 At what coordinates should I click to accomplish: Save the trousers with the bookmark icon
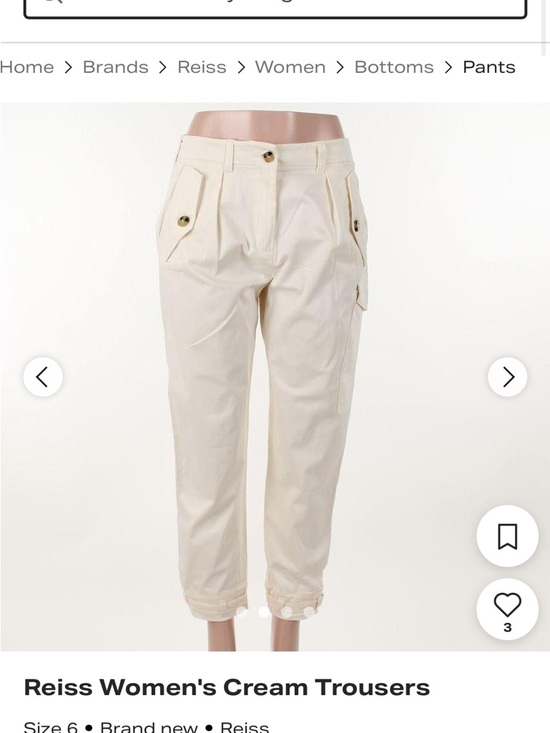[x=507, y=536]
